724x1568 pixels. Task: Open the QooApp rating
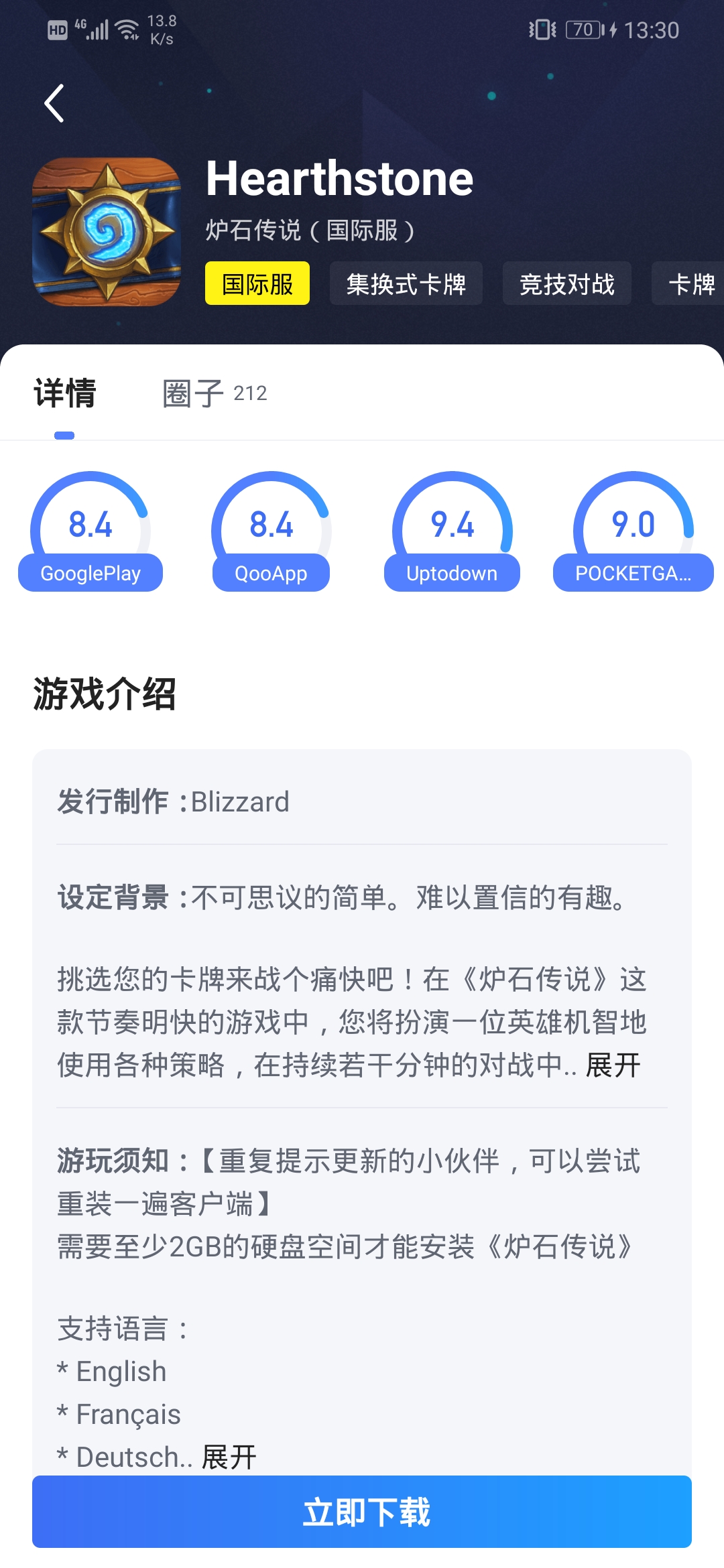[271, 533]
